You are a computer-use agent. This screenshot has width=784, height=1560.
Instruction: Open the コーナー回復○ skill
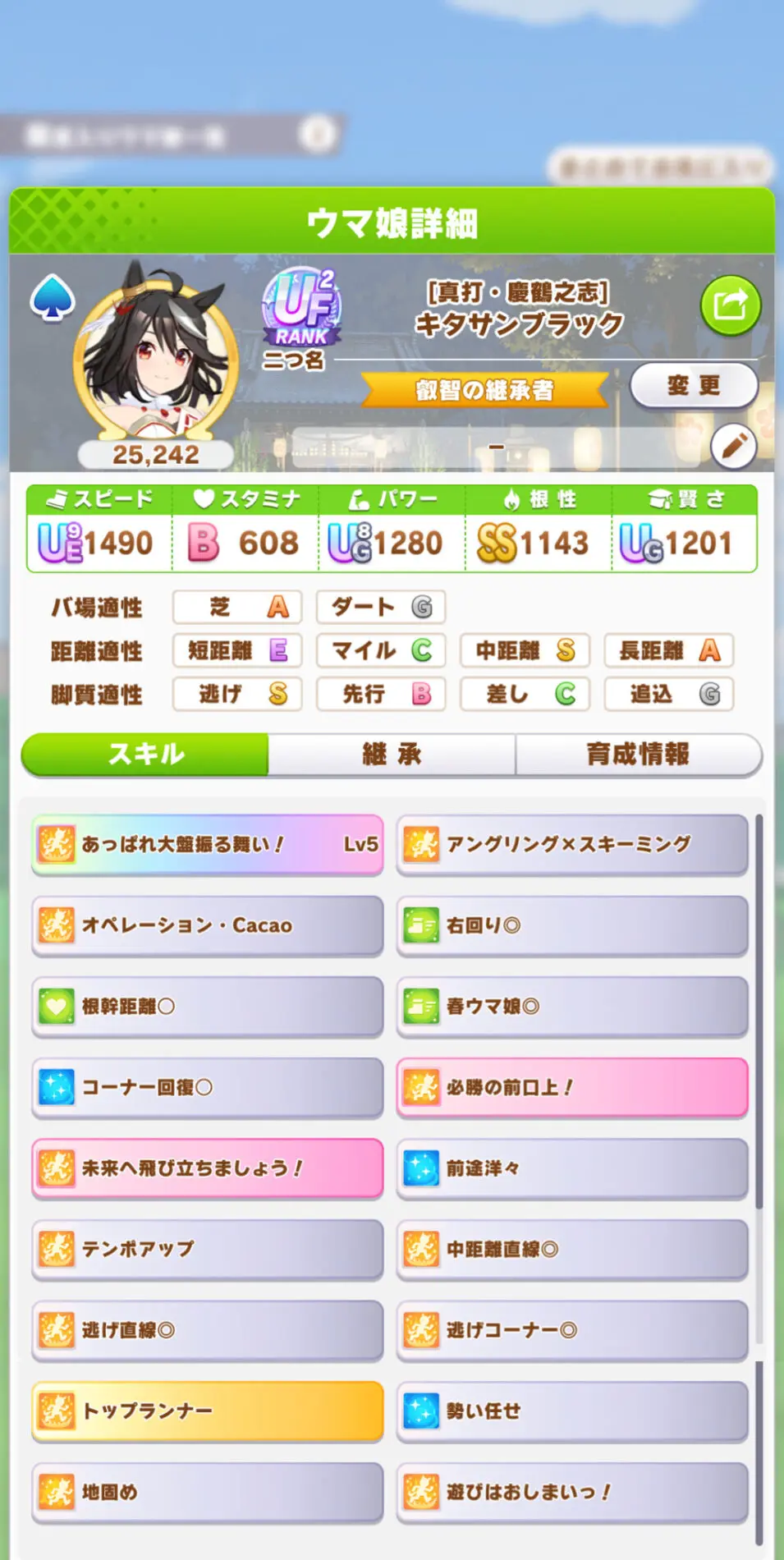click(207, 1087)
